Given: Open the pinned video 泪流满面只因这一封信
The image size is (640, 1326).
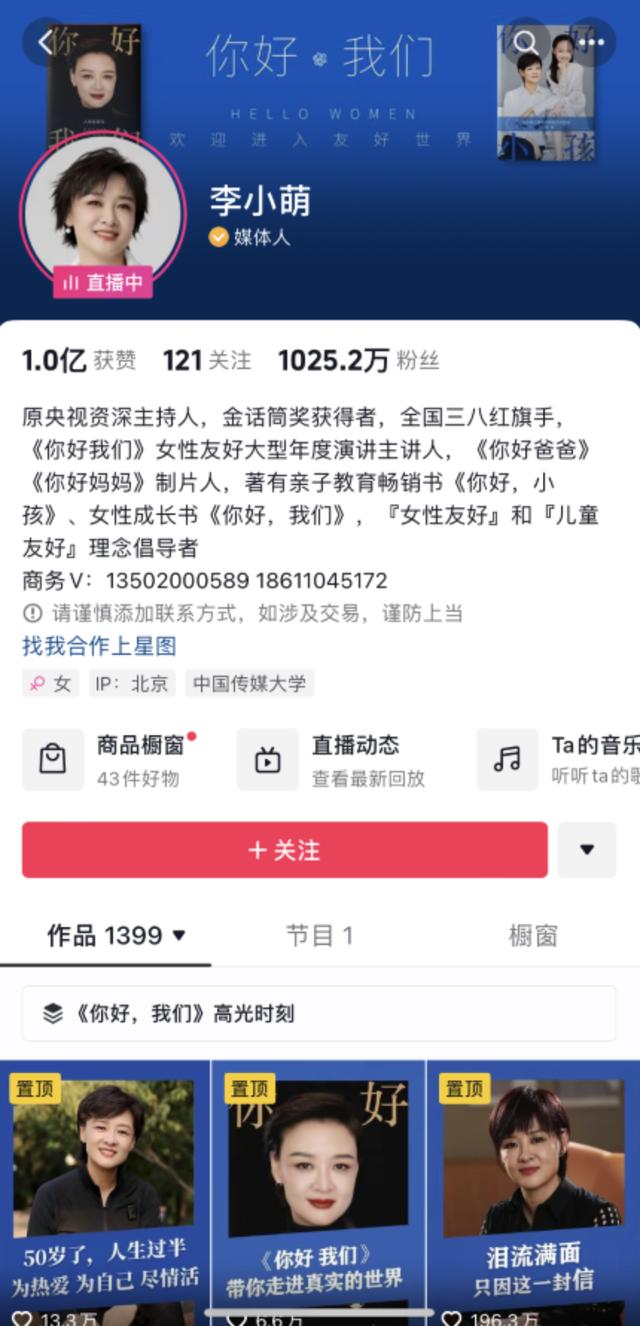Looking at the screenshot, I should (533, 1190).
